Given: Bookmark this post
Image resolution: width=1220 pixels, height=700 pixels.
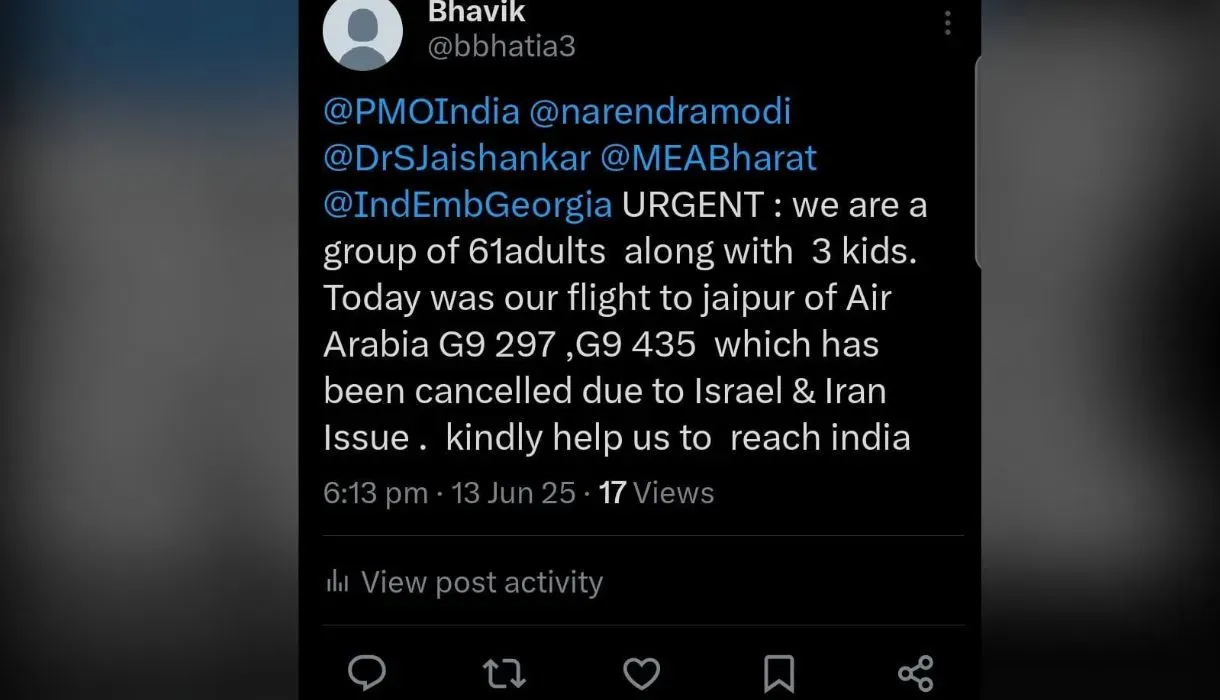Looking at the screenshot, I should tap(778, 672).
